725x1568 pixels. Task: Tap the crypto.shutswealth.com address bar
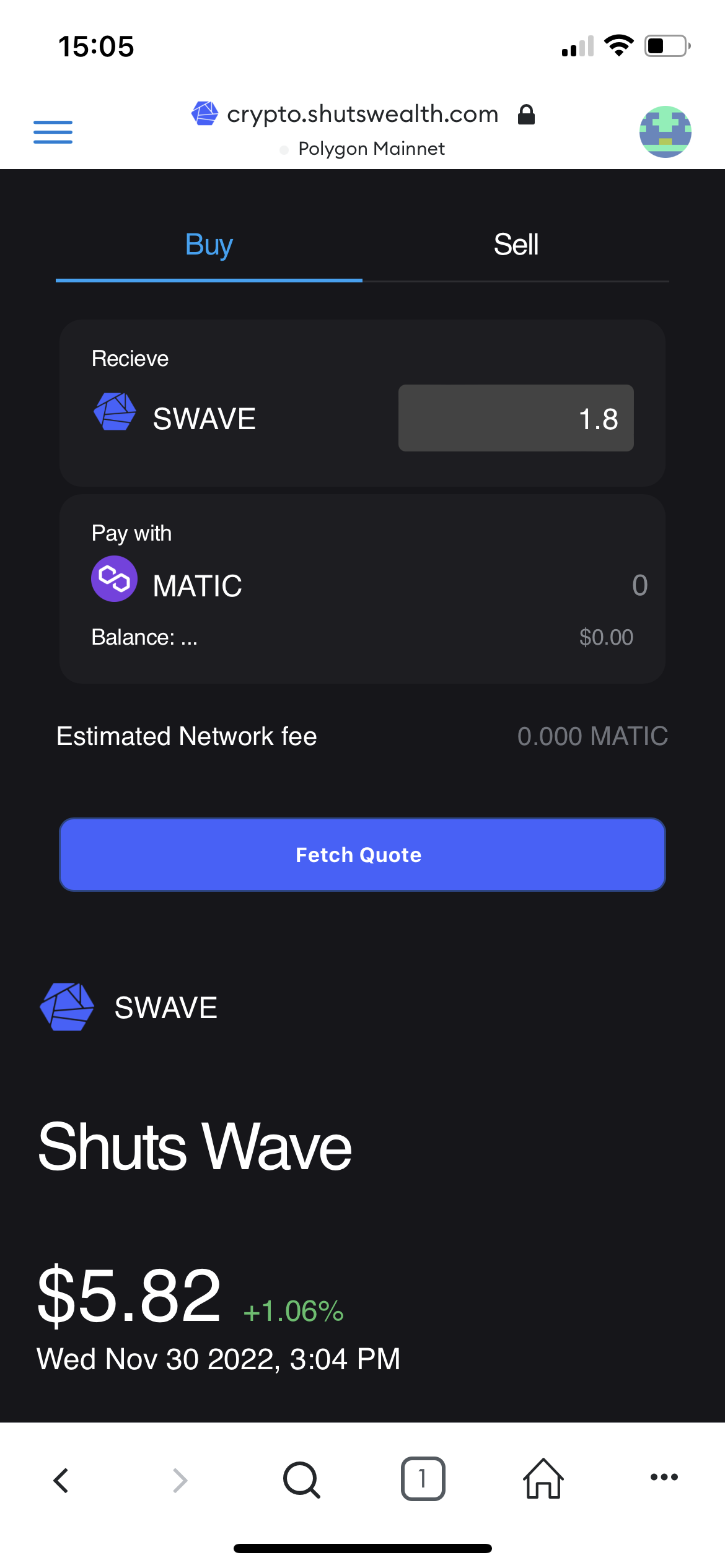click(x=362, y=115)
